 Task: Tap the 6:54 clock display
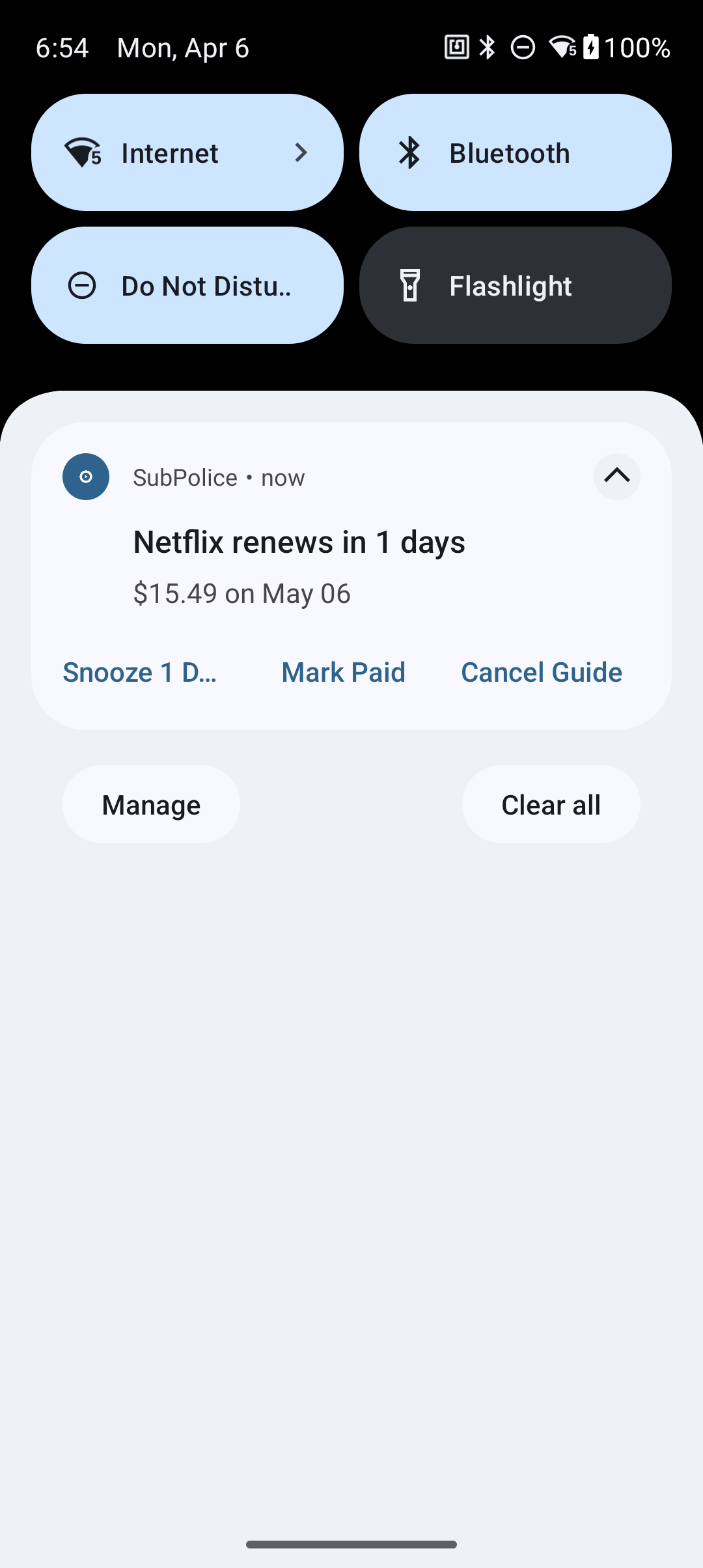pos(62,47)
